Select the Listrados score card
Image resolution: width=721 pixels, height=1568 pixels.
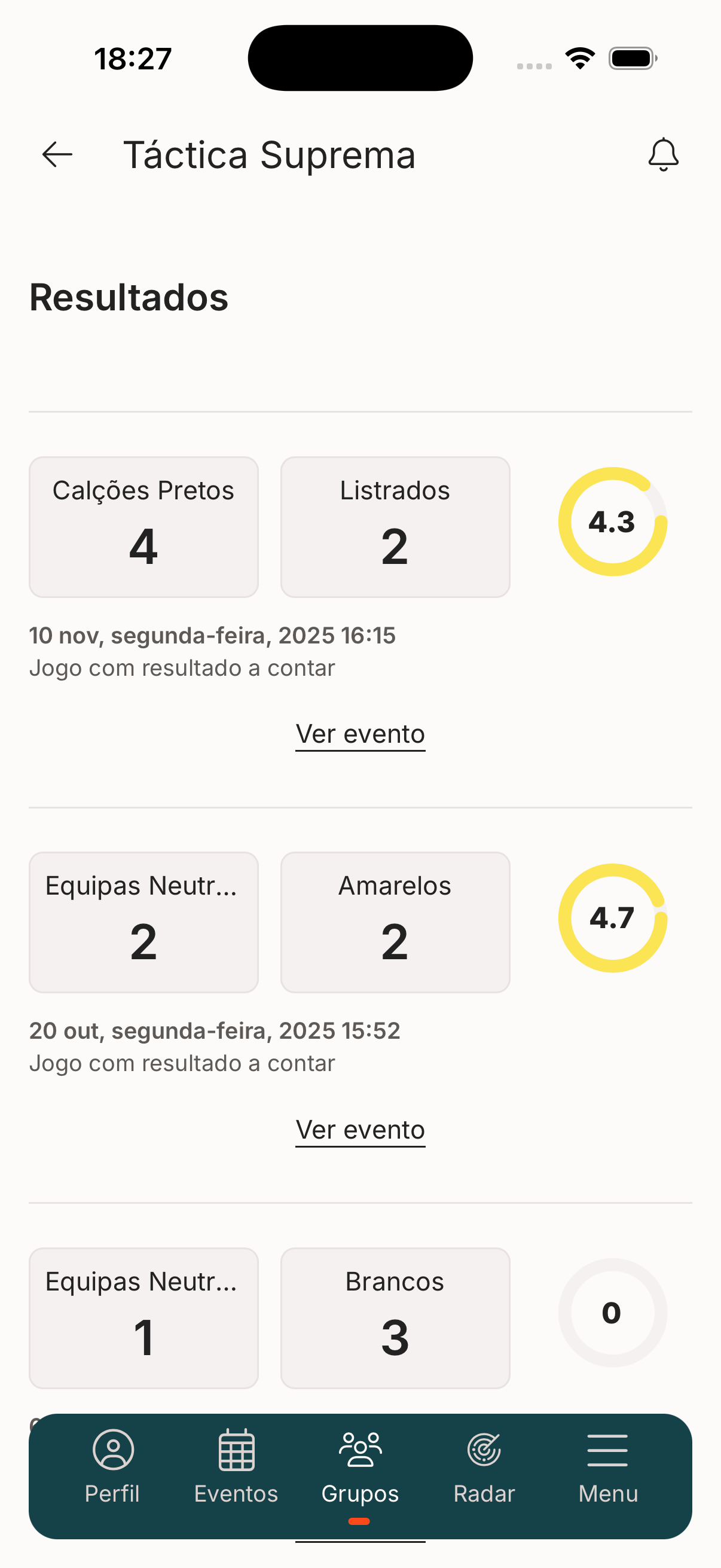395,526
